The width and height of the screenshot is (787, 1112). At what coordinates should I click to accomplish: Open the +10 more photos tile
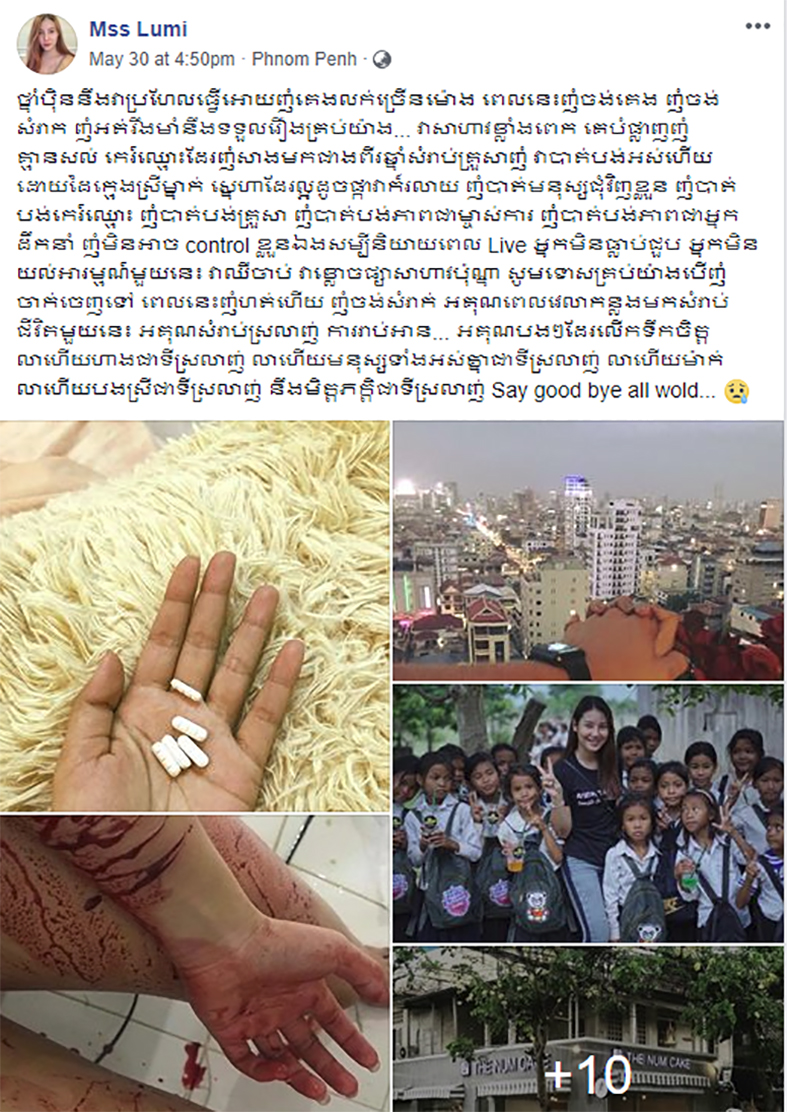pyautogui.click(x=588, y=1030)
